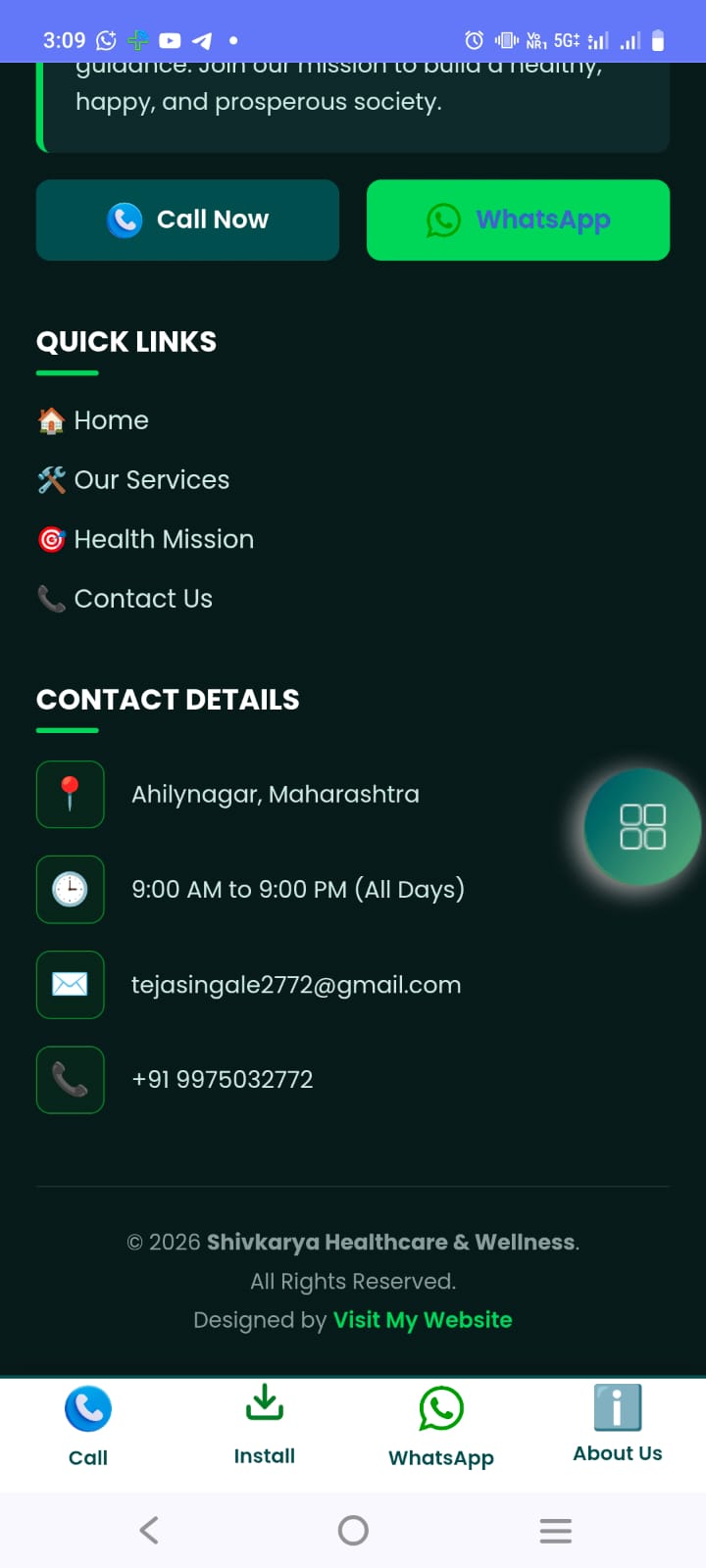Select WhatsApp in the bottom bar

(441, 1426)
